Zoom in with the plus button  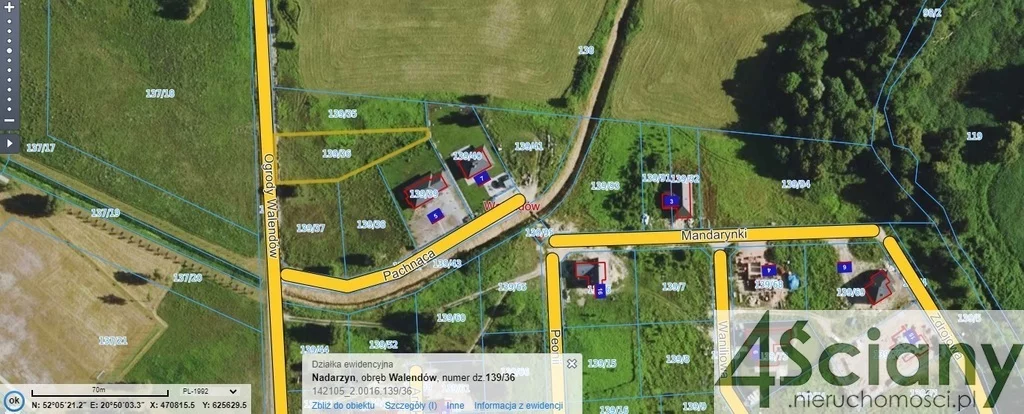(x=9, y=8)
